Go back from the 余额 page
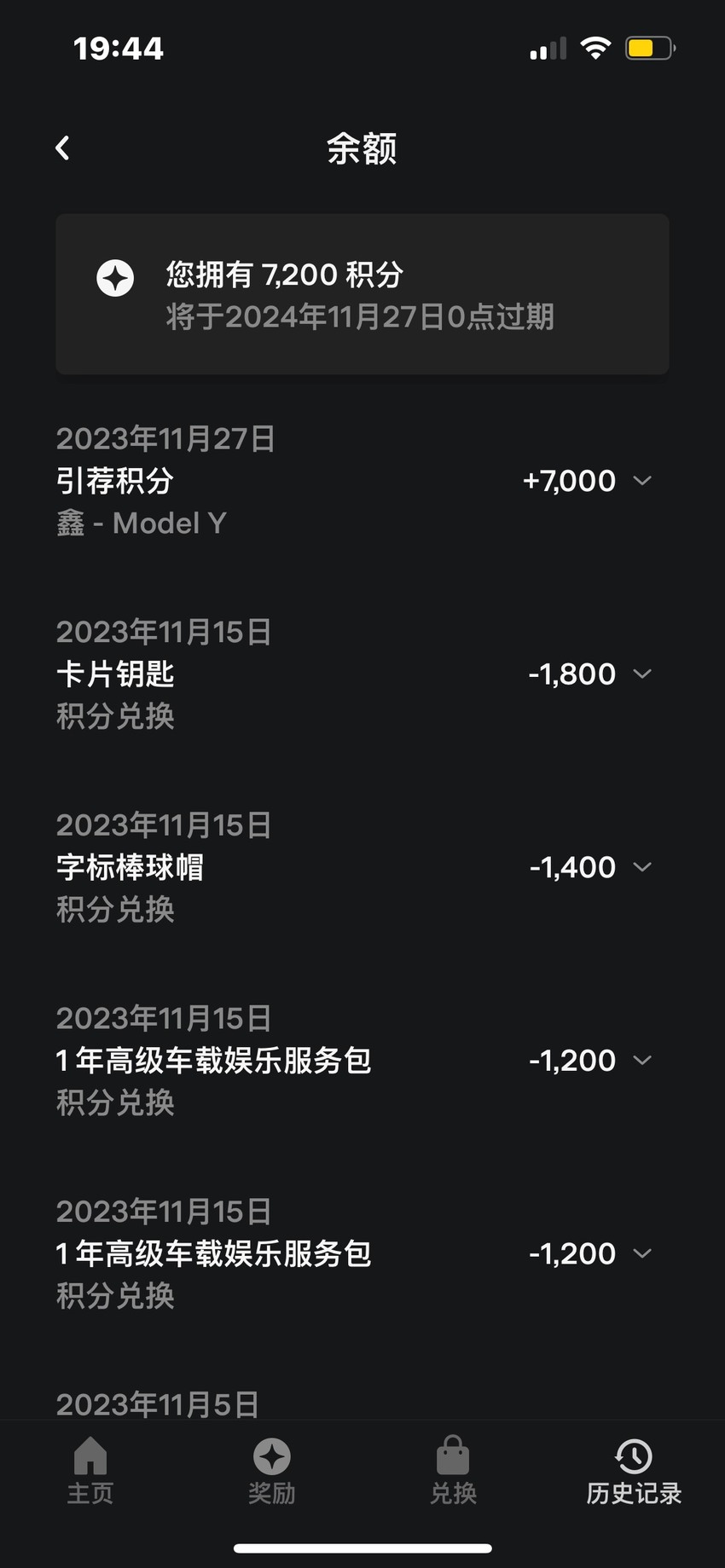725x1568 pixels. pyautogui.click(x=62, y=148)
